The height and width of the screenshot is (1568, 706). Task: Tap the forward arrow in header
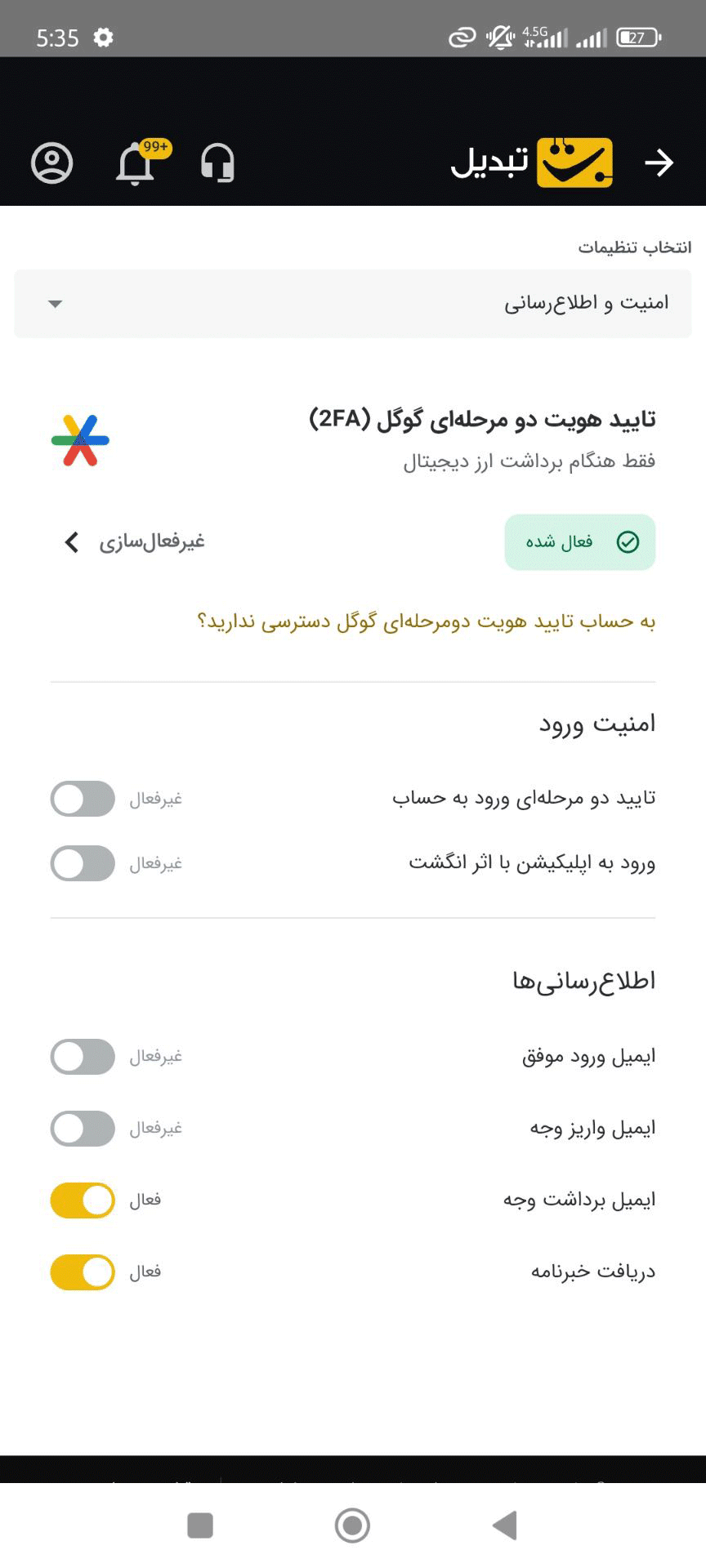(x=659, y=163)
